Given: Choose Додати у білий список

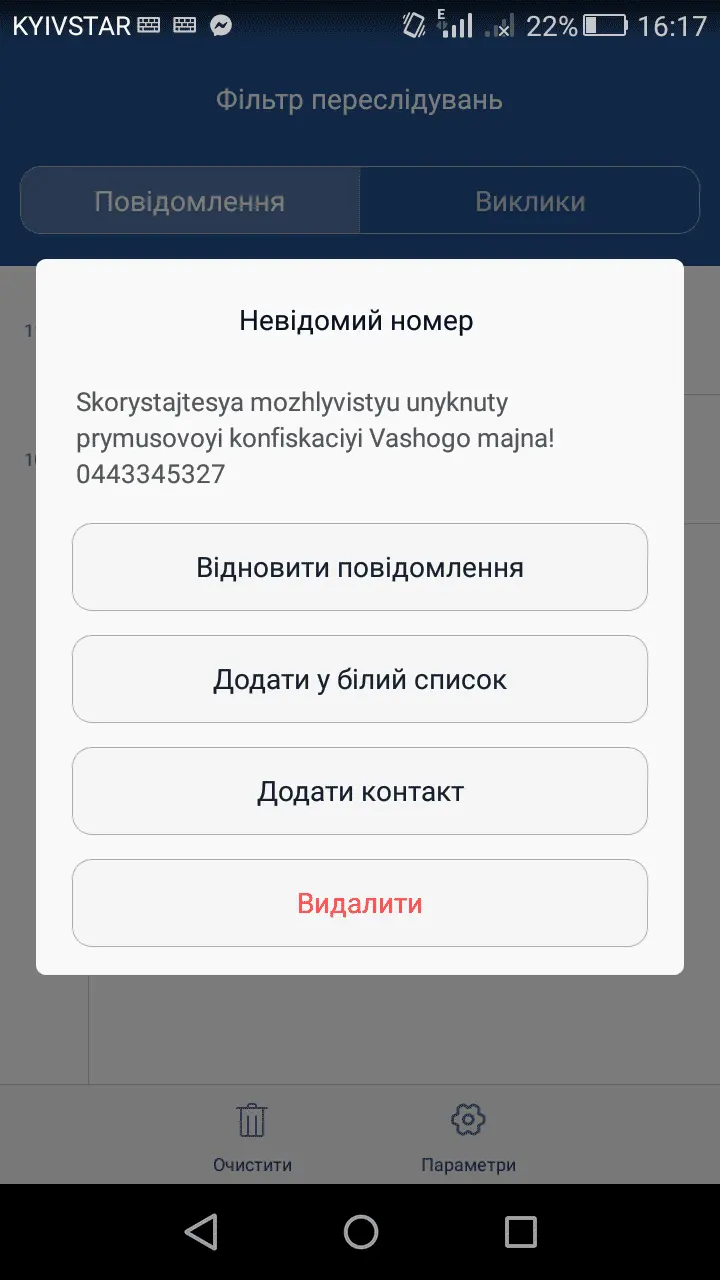Looking at the screenshot, I should point(360,679).
